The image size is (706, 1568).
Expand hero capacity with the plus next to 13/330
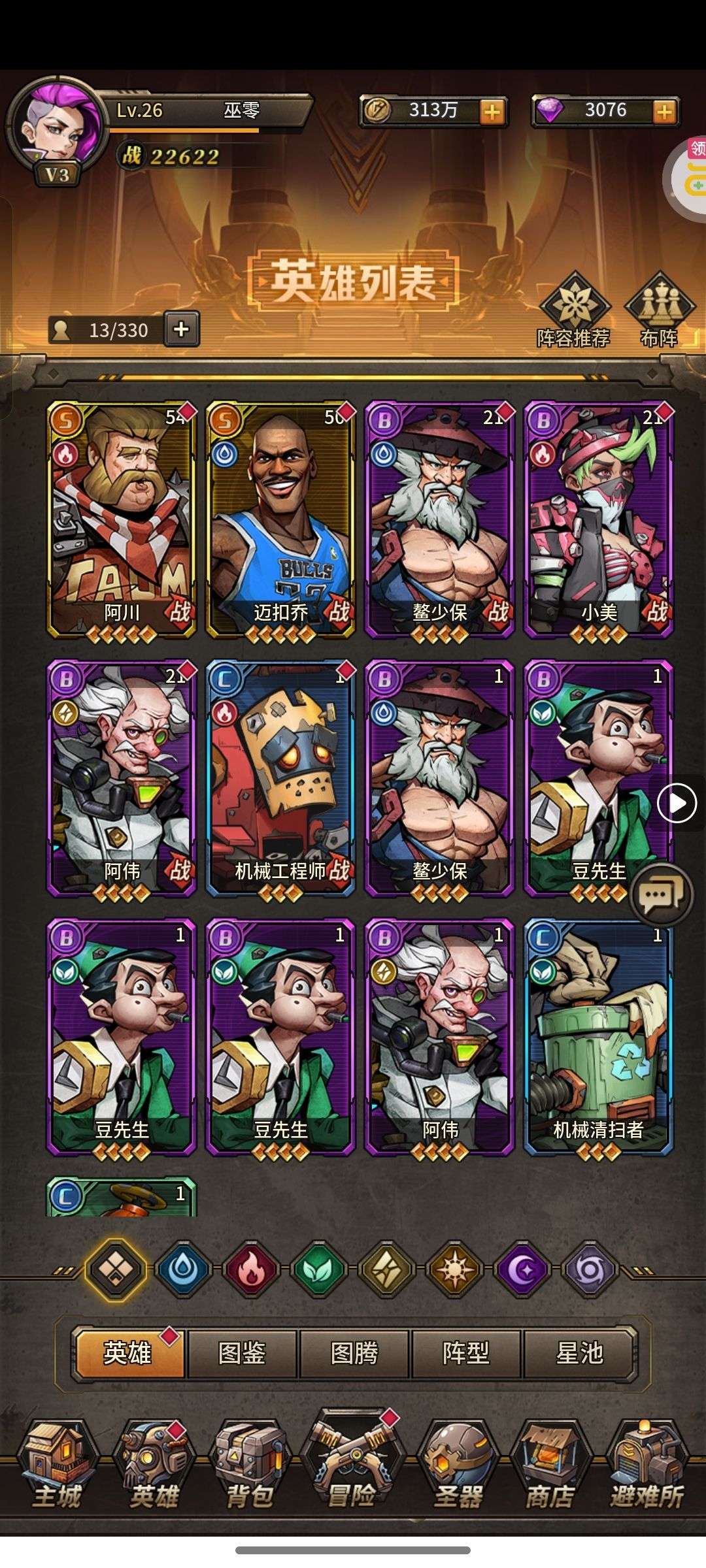pos(181,329)
